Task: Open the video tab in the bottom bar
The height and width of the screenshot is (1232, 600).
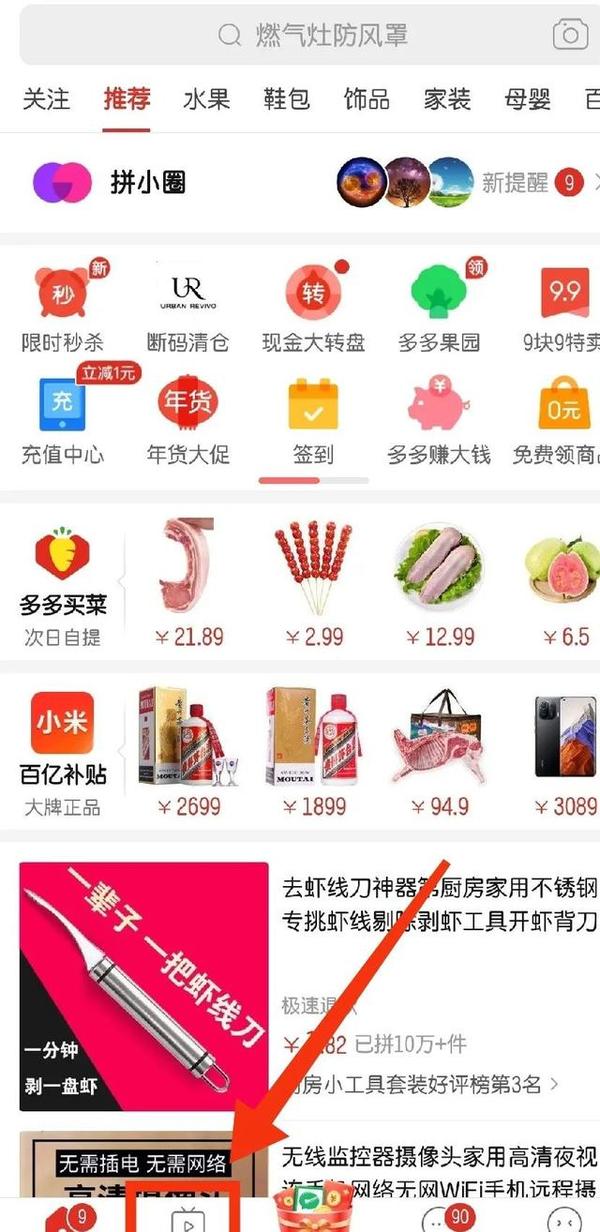Action: click(182, 1217)
